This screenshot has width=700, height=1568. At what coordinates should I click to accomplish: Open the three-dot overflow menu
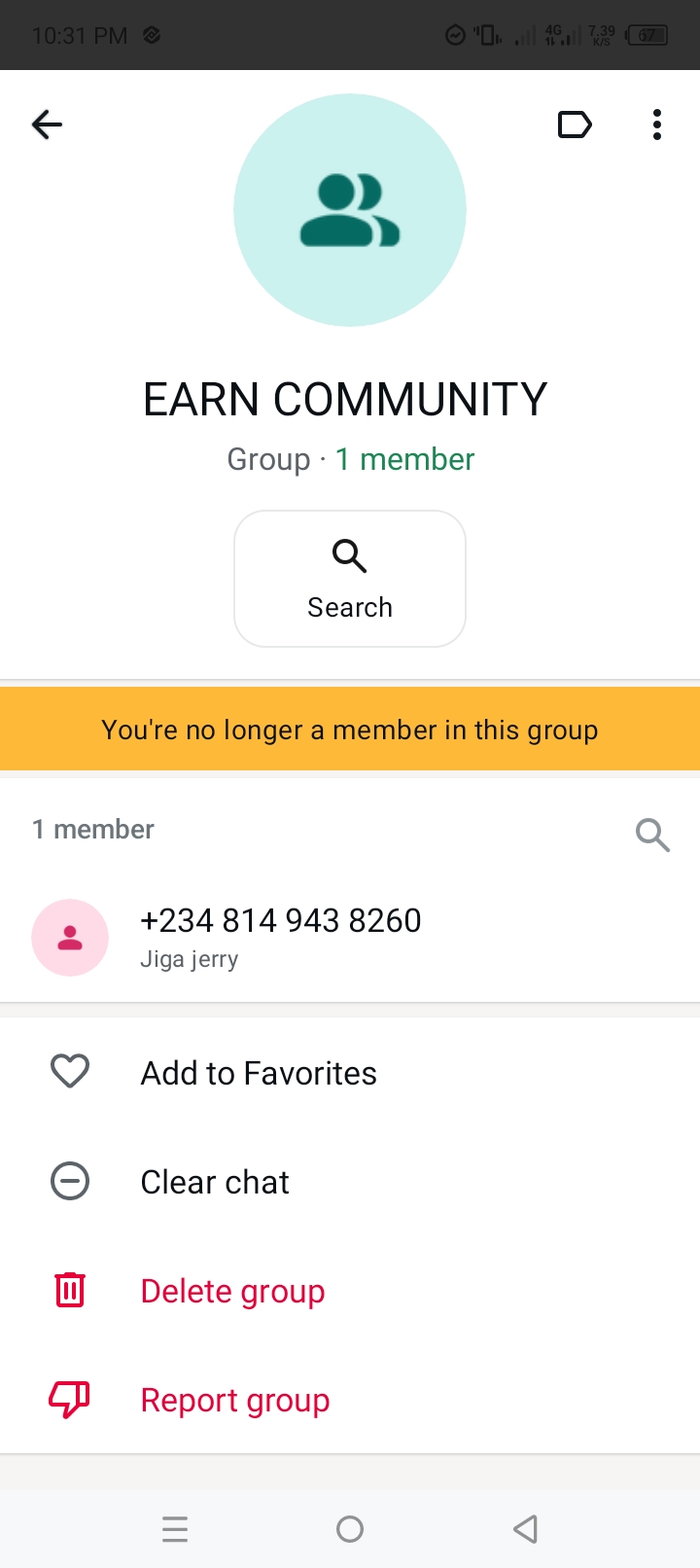[x=657, y=125]
